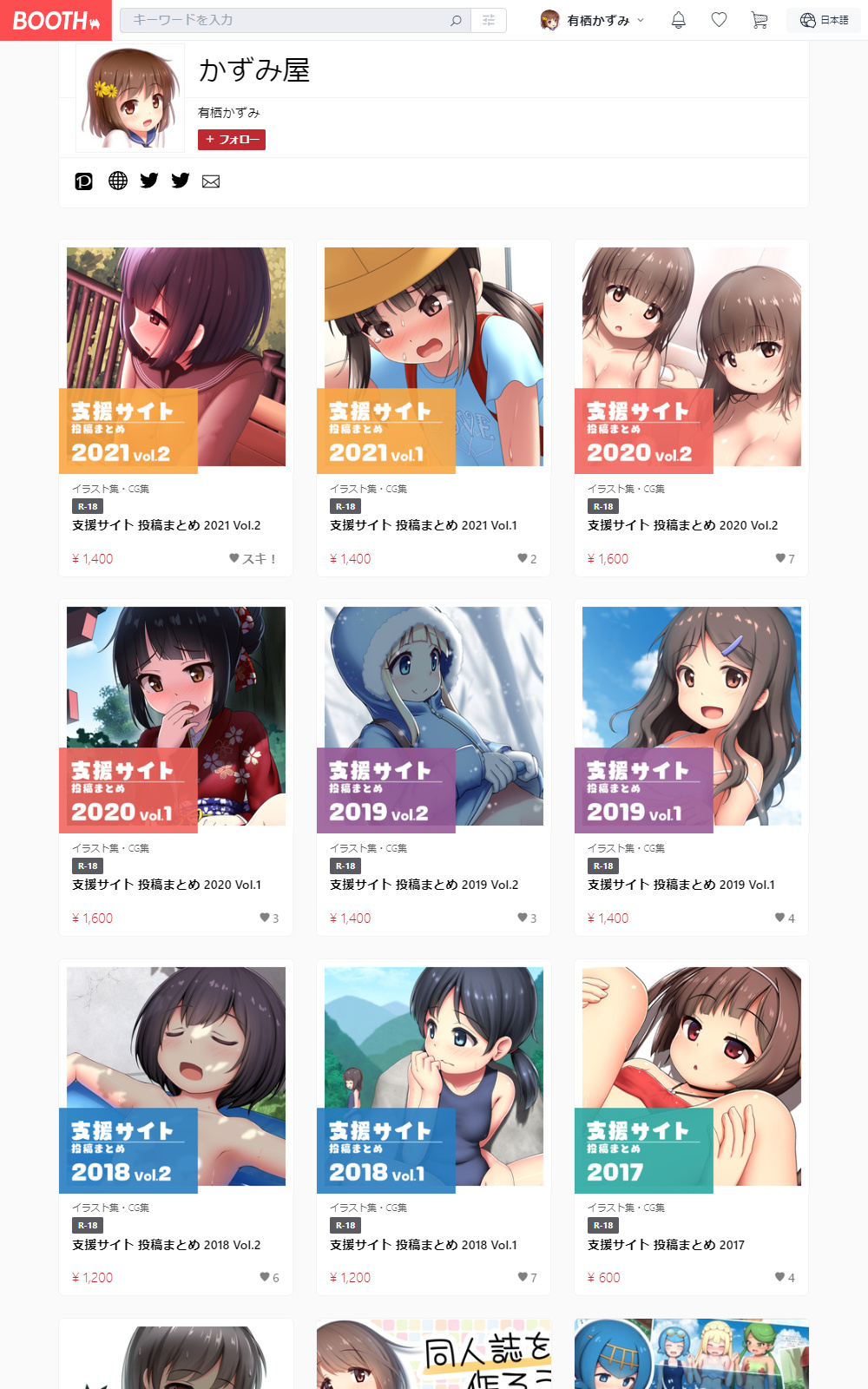This screenshot has width=868, height=1389.
Task: Open the 2018 Vol.2 product card
Action: 176,1076
